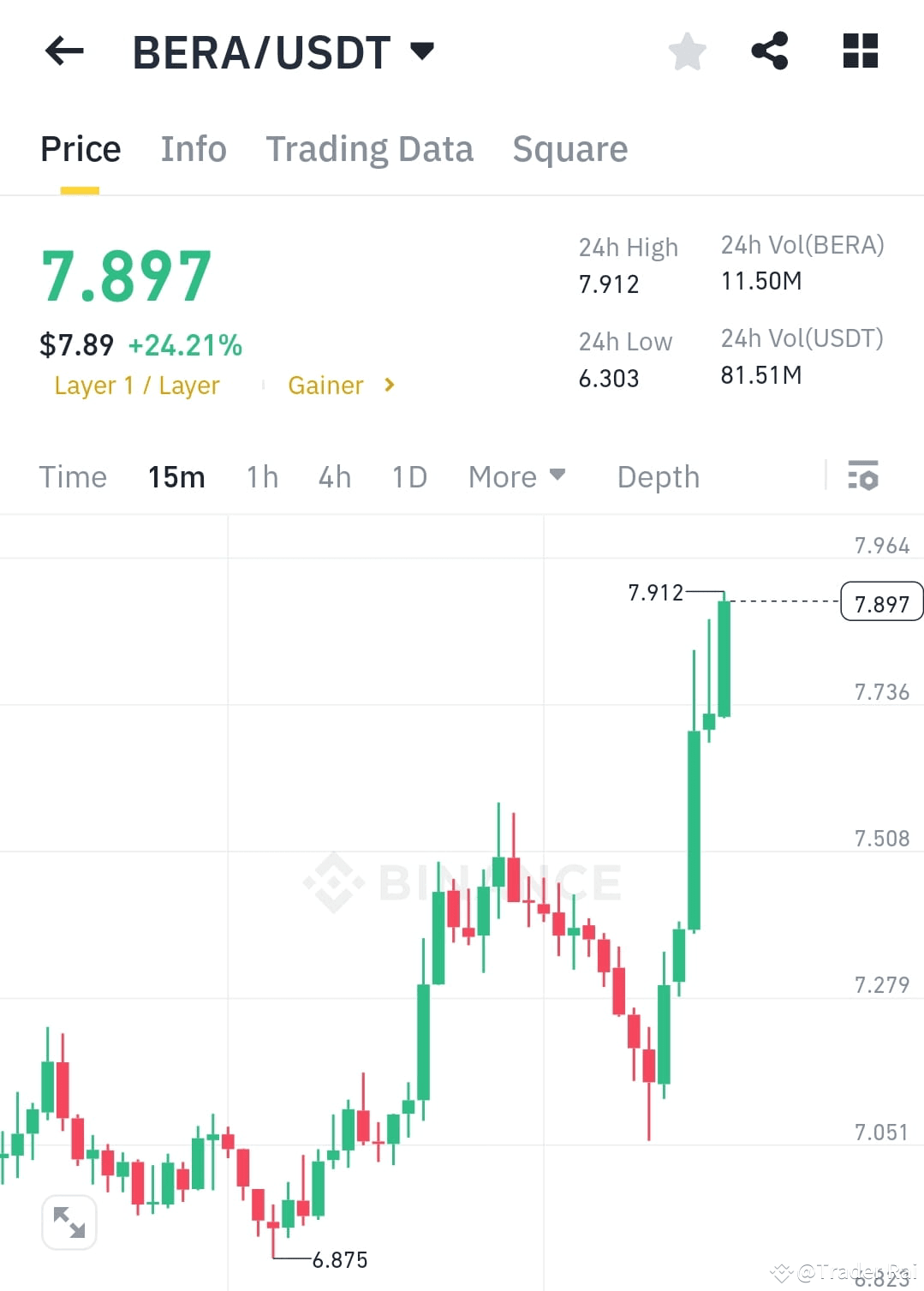The image size is (924, 1291).
Task: Select the 4h chart interval
Action: click(334, 476)
